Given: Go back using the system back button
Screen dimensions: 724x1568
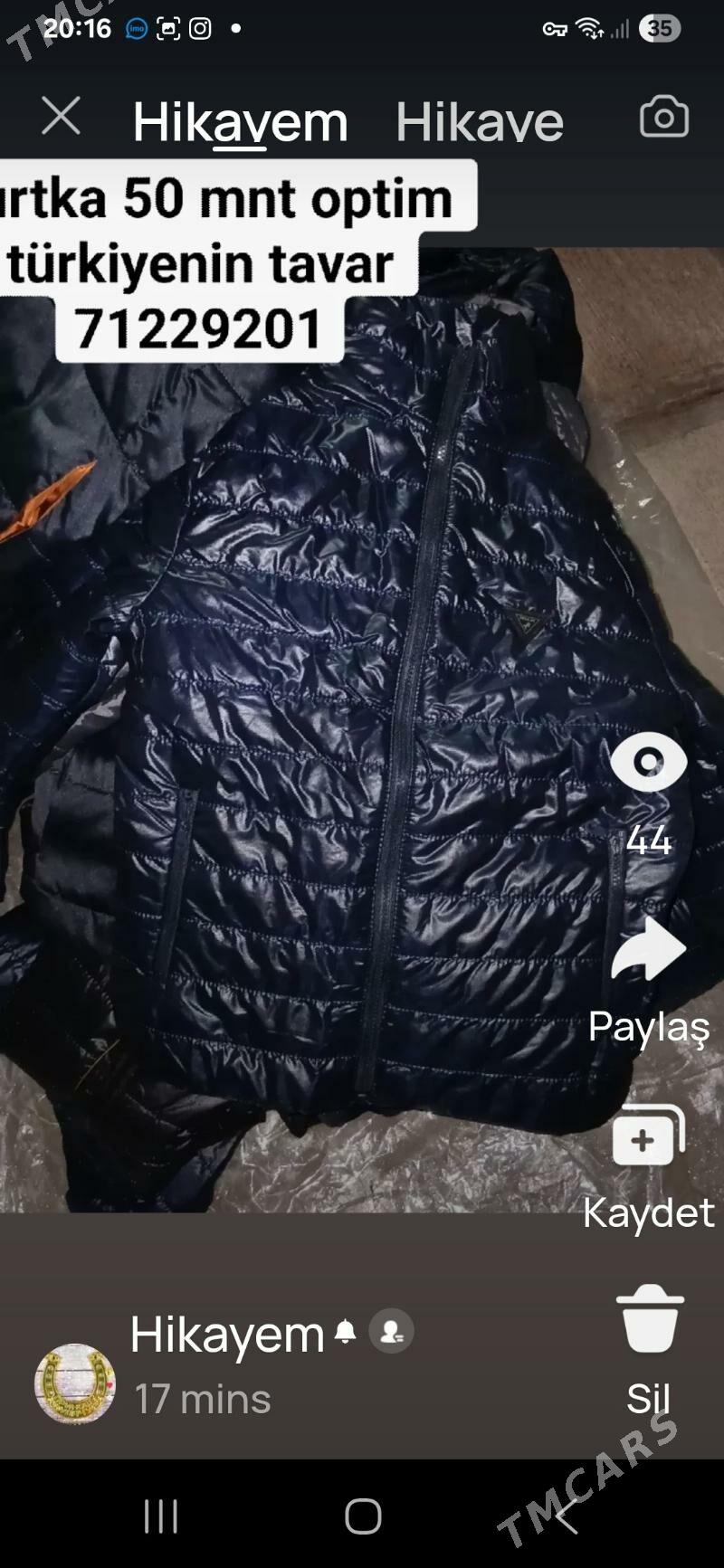Looking at the screenshot, I should [565, 1516].
